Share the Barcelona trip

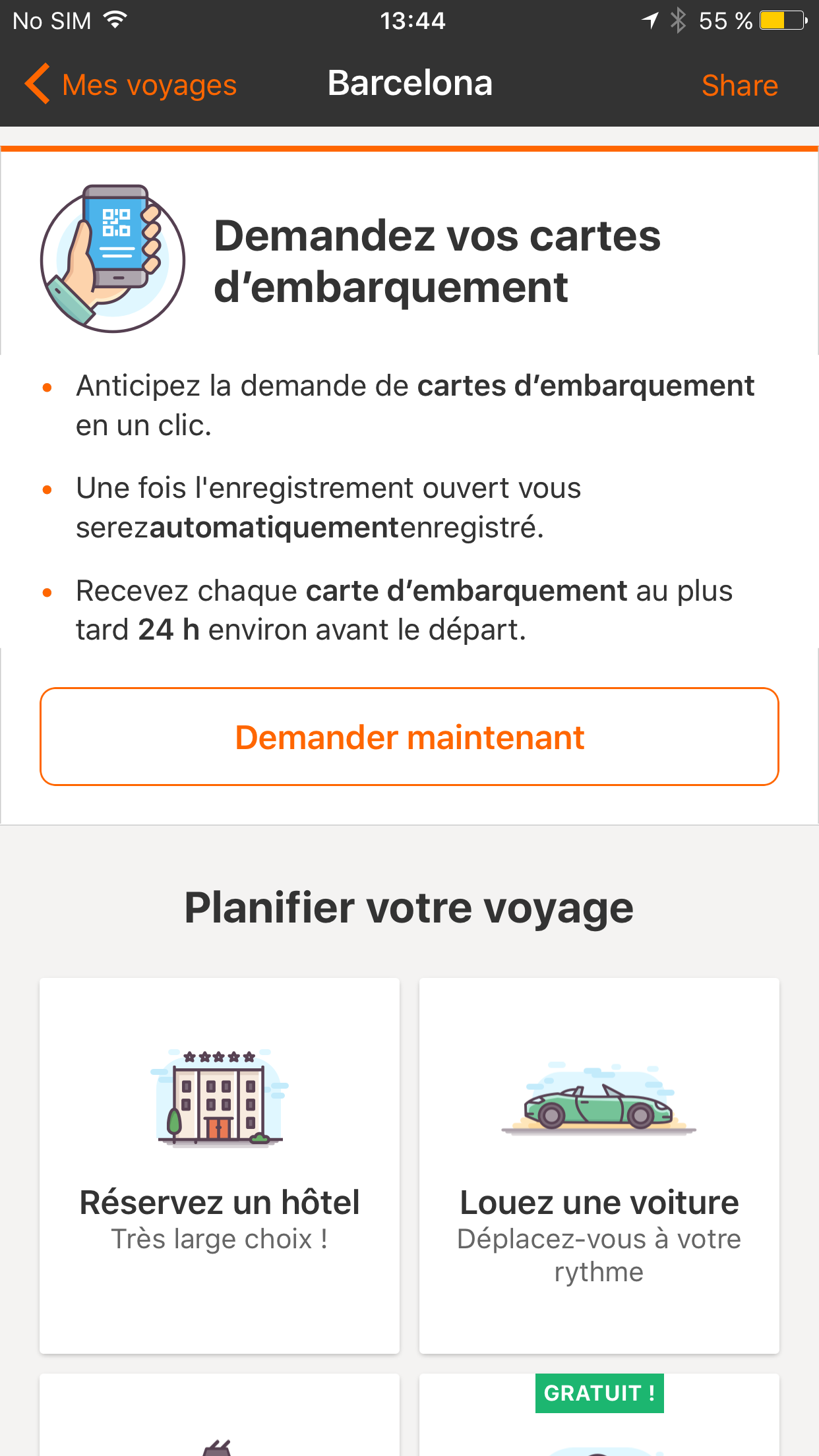tap(739, 86)
